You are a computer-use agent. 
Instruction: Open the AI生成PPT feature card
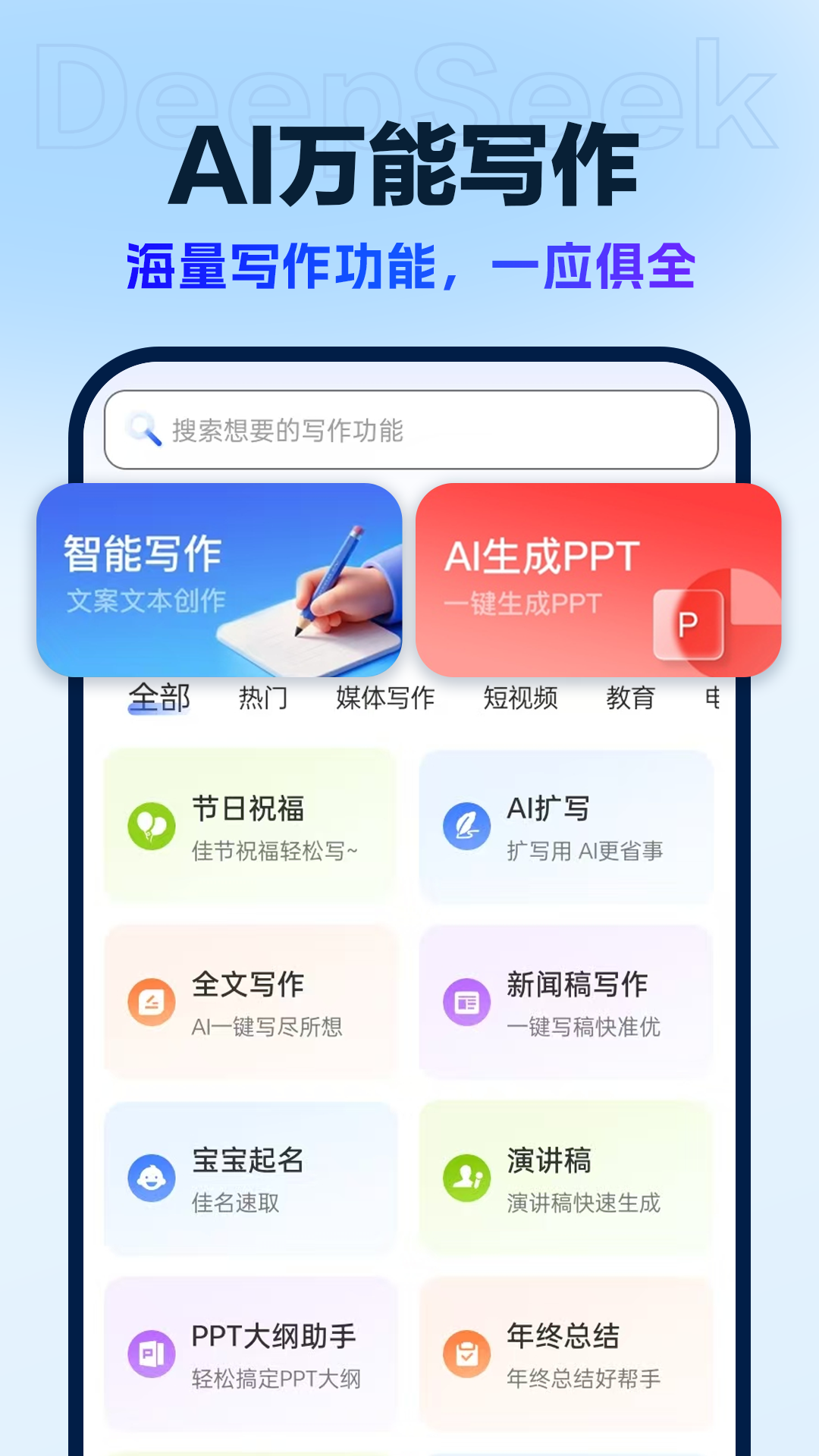pos(599,580)
